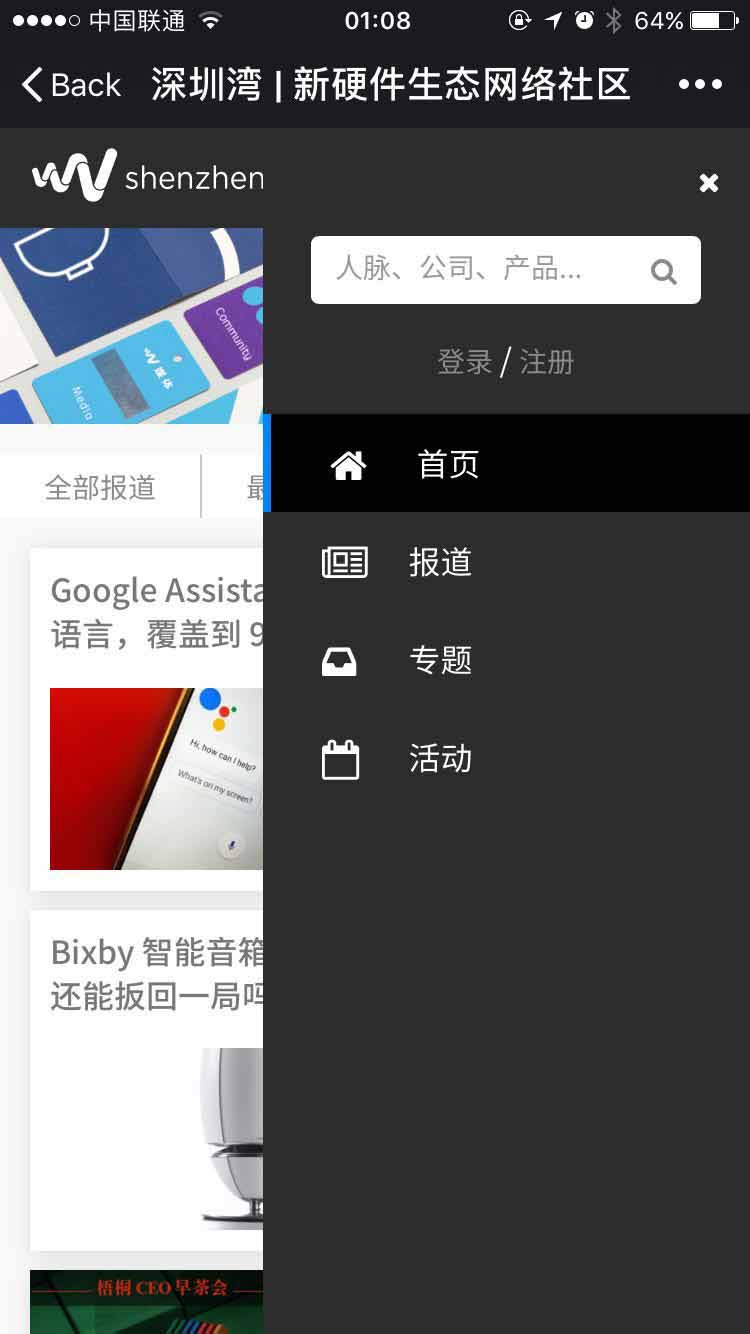
Task: Go back using the Back button
Action: coord(72,85)
